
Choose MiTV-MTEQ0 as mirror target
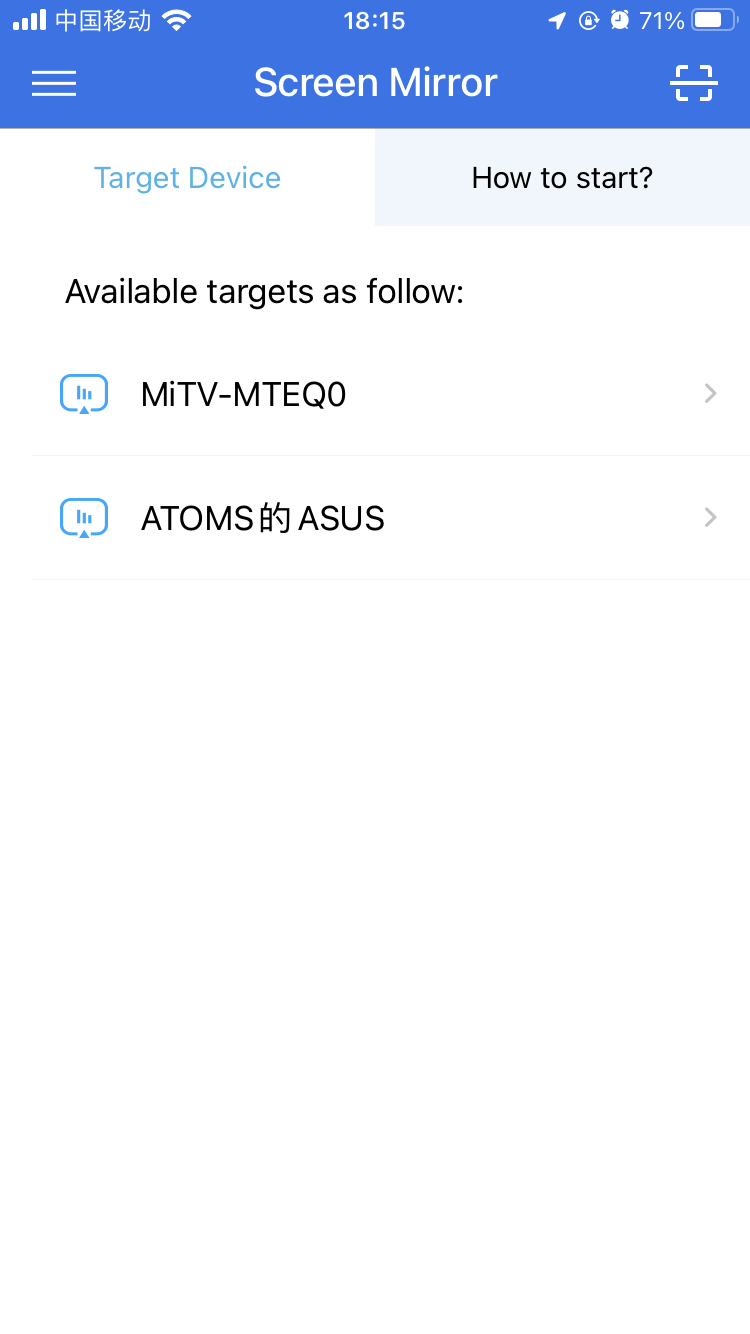pos(391,394)
